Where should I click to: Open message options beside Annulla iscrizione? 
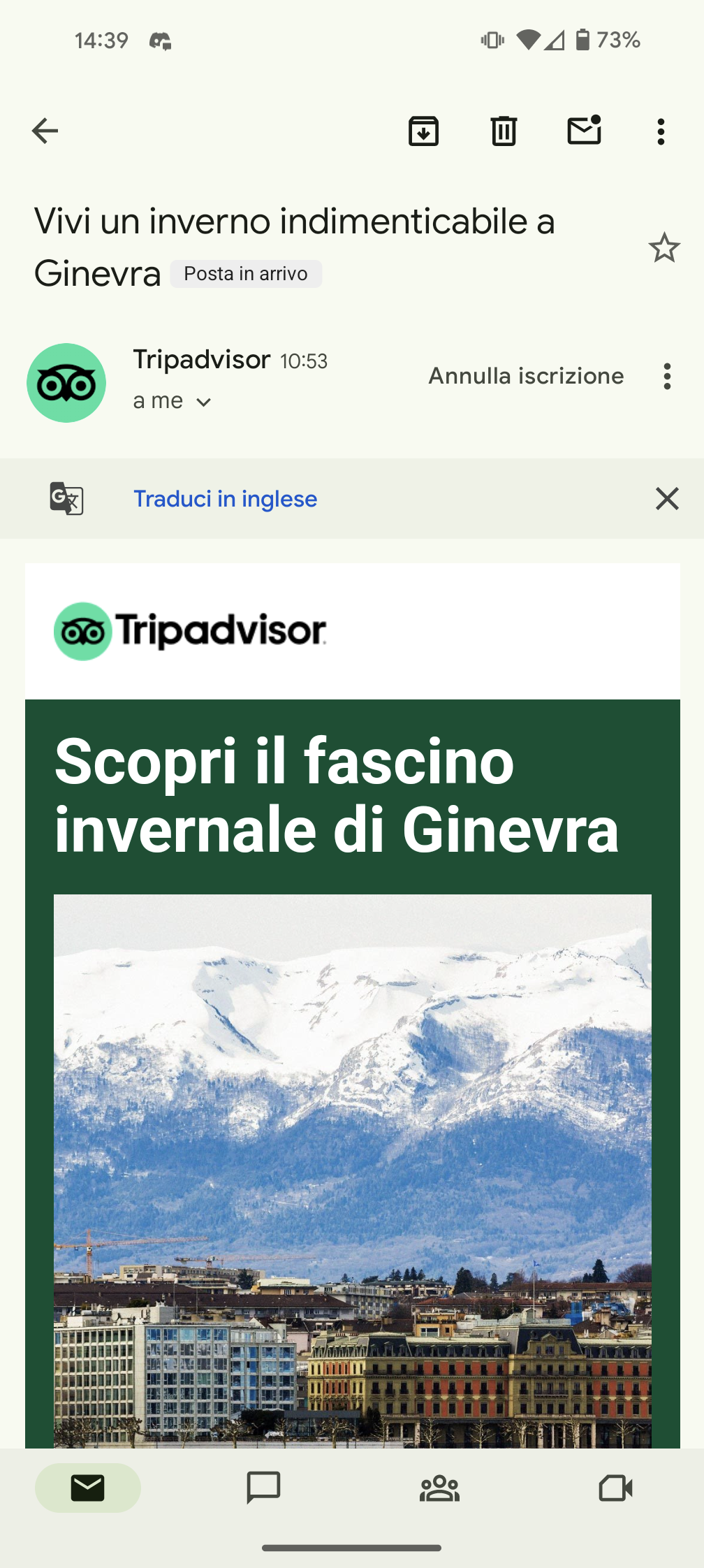[x=668, y=376]
